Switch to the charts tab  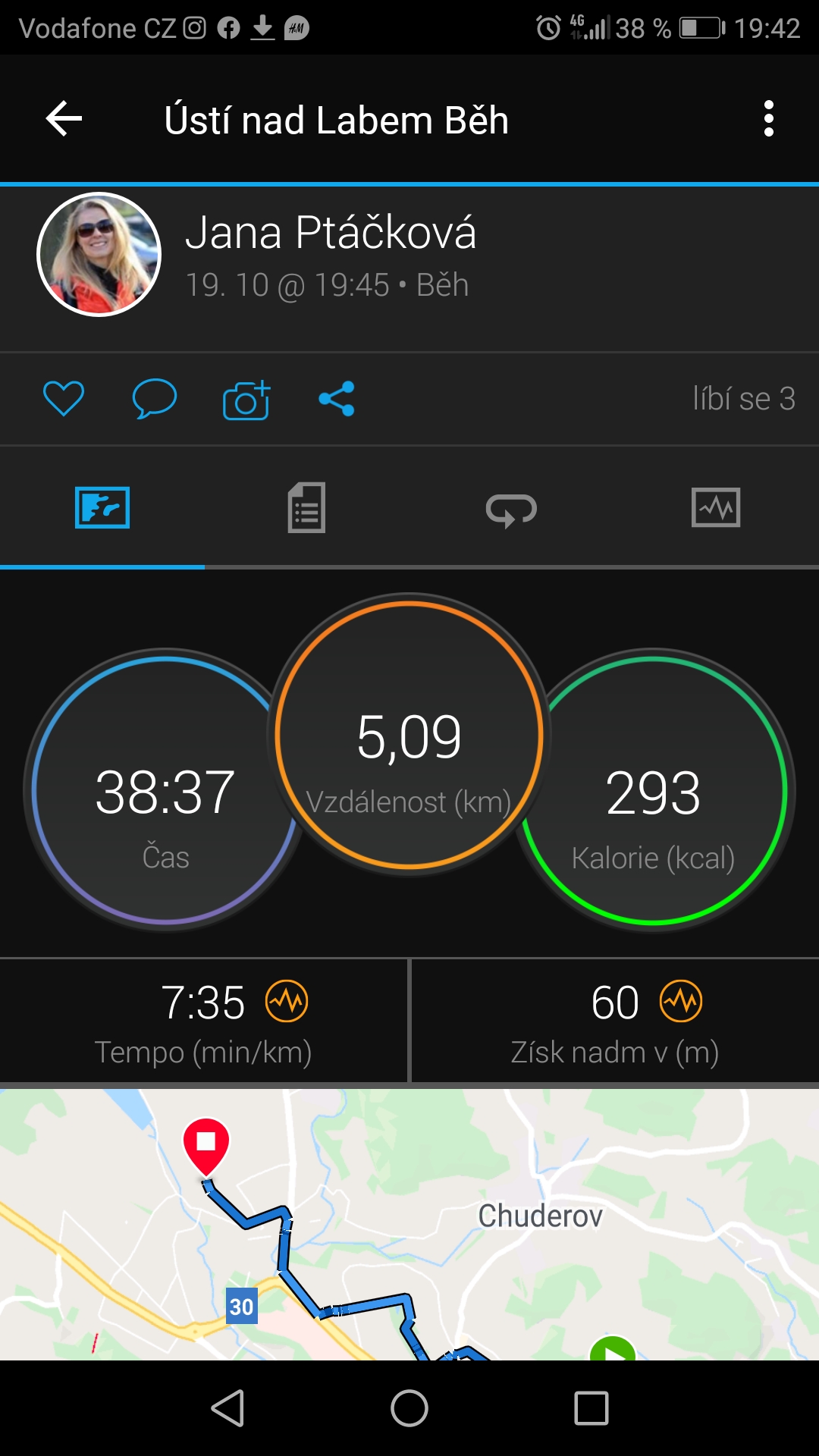point(716,507)
